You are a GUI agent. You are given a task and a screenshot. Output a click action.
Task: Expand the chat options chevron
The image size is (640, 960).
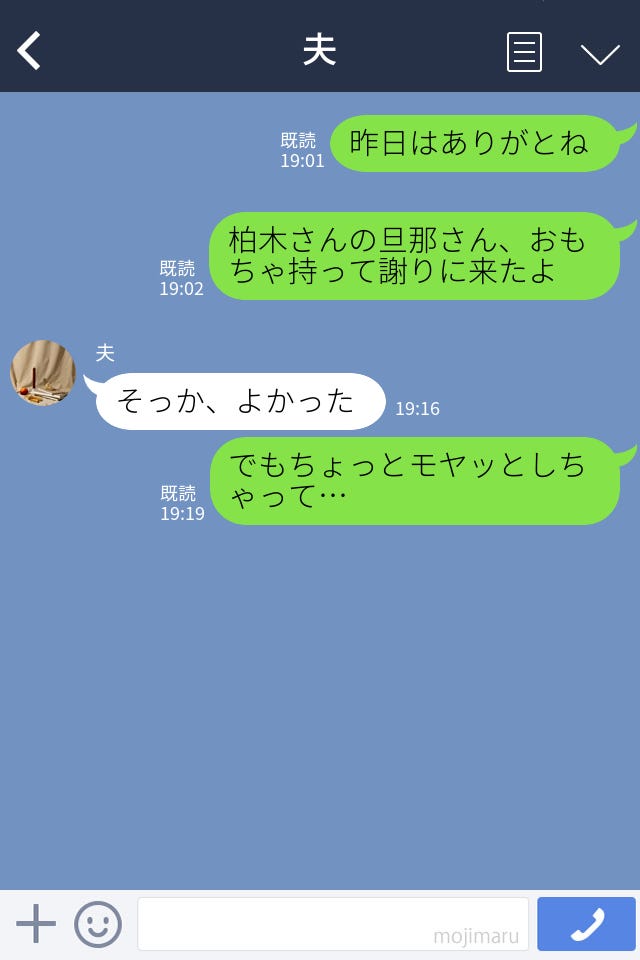click(x=600, y=53)
